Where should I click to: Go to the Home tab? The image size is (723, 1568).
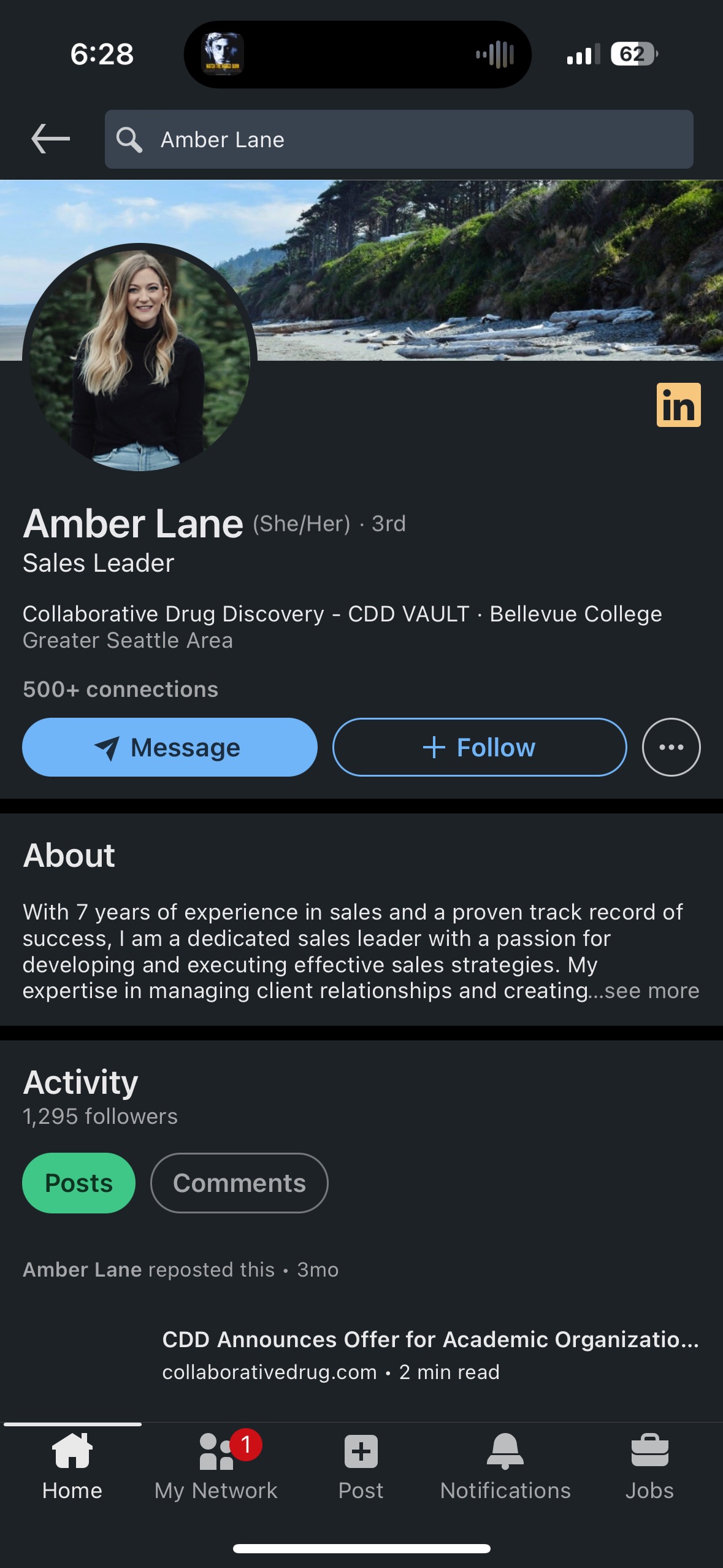click(72, 1467)
